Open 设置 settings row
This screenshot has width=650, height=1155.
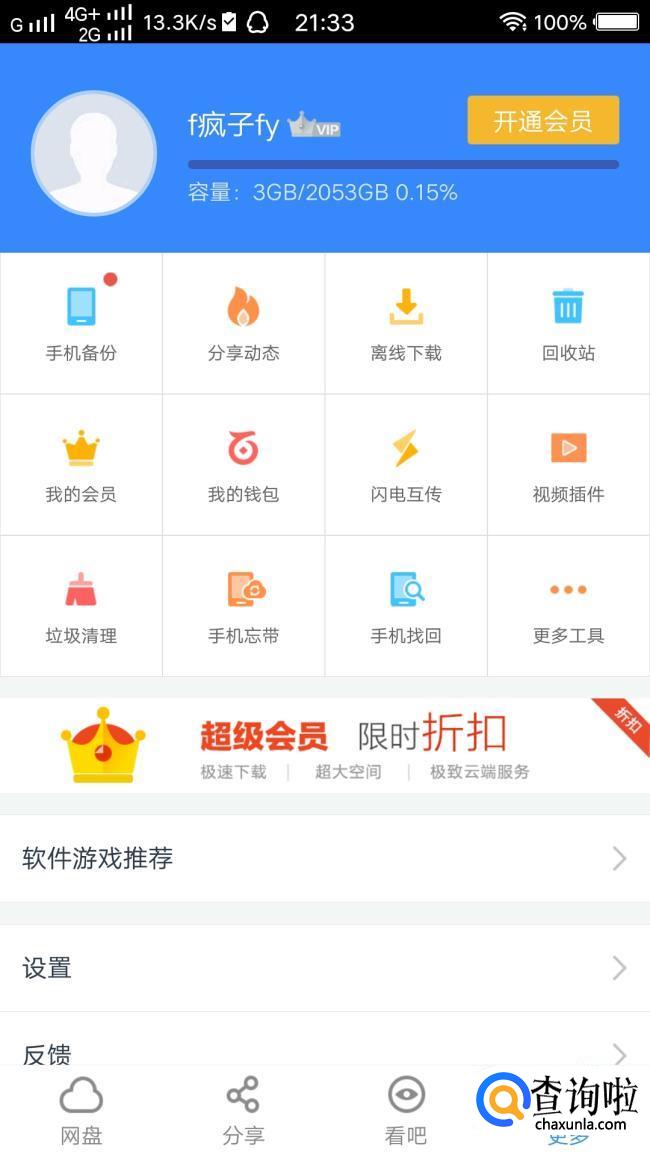(x=325, y=968)
